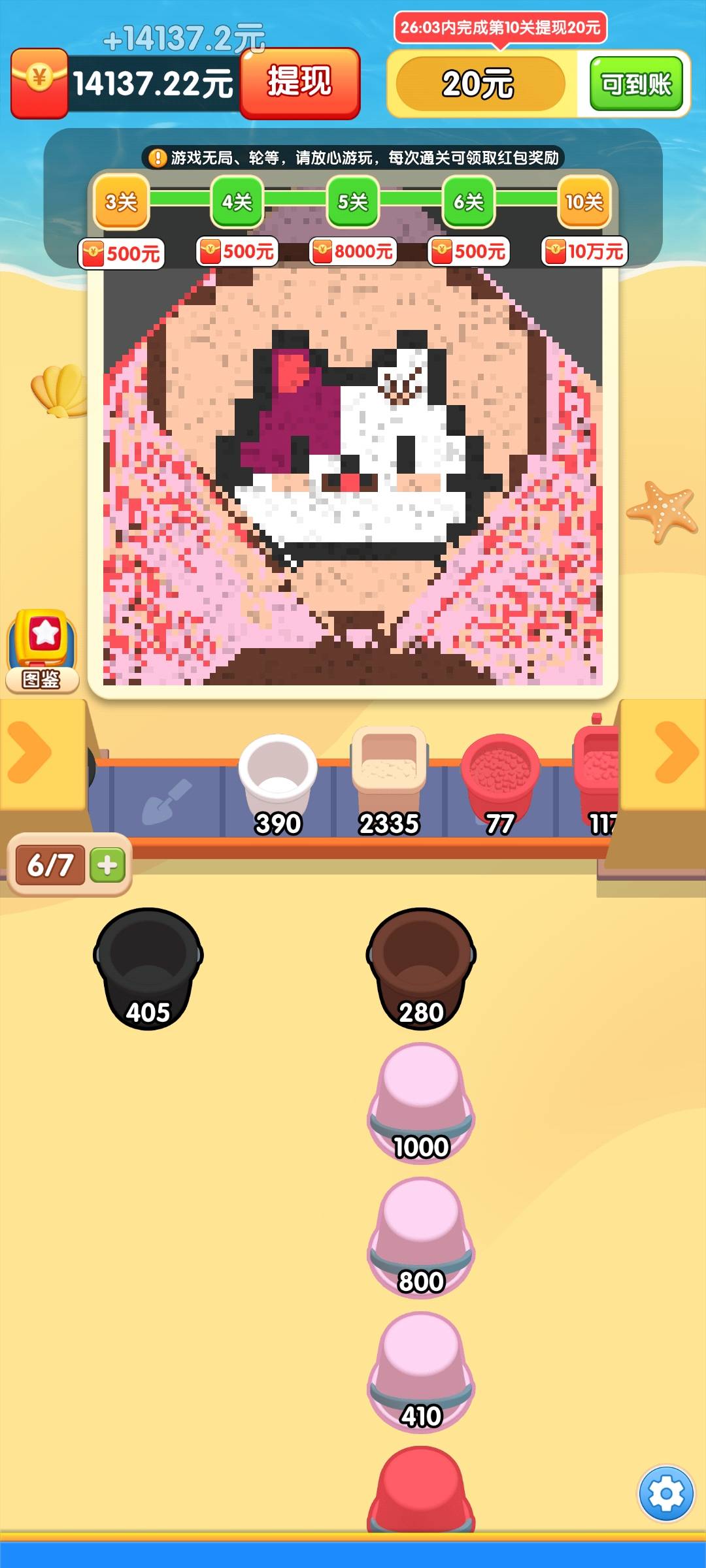Tap the yellow 20元 reward pill
Screen dimensions: 706x1568
480,84
